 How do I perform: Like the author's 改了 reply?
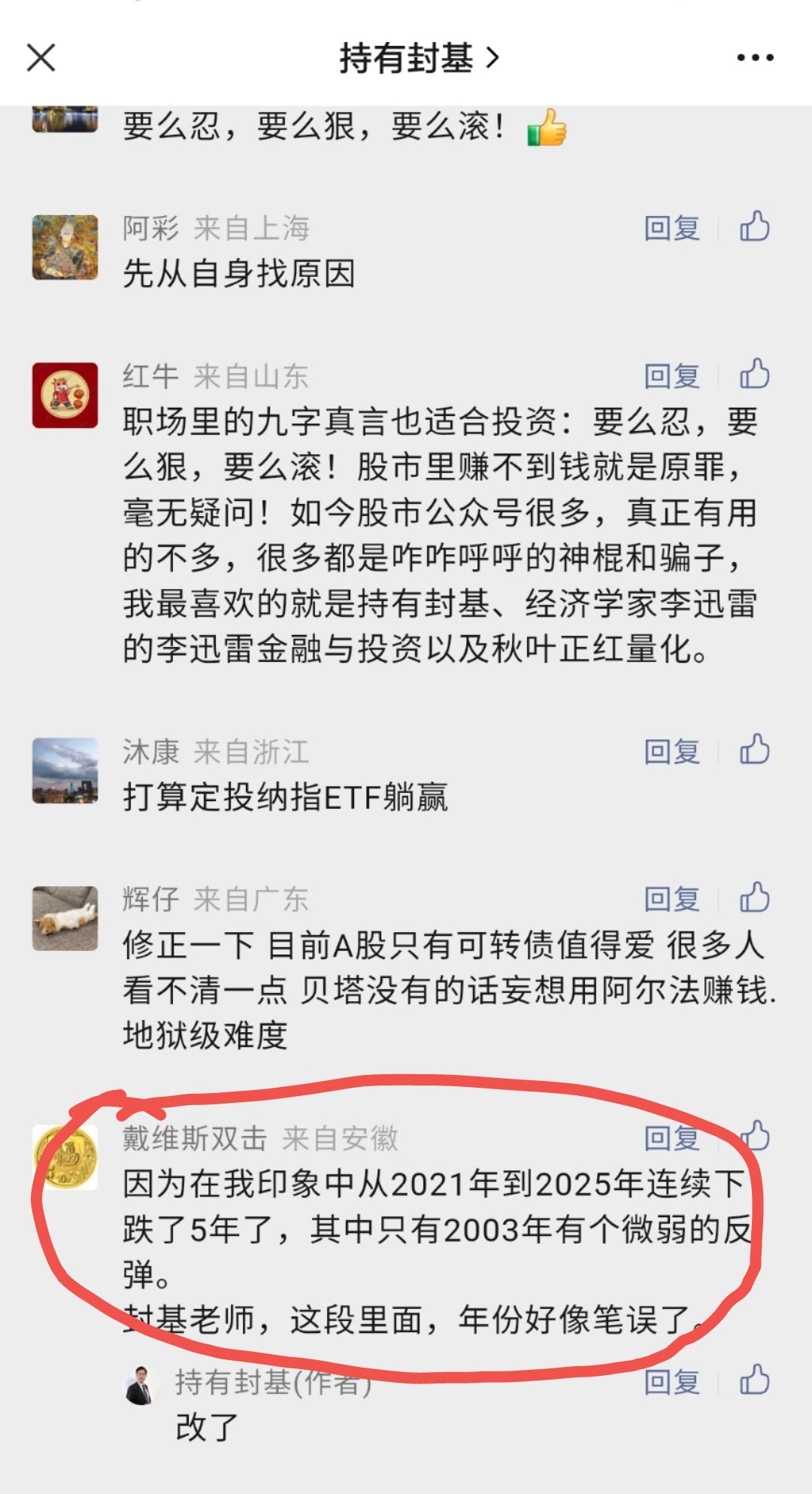click(754, 1380)
